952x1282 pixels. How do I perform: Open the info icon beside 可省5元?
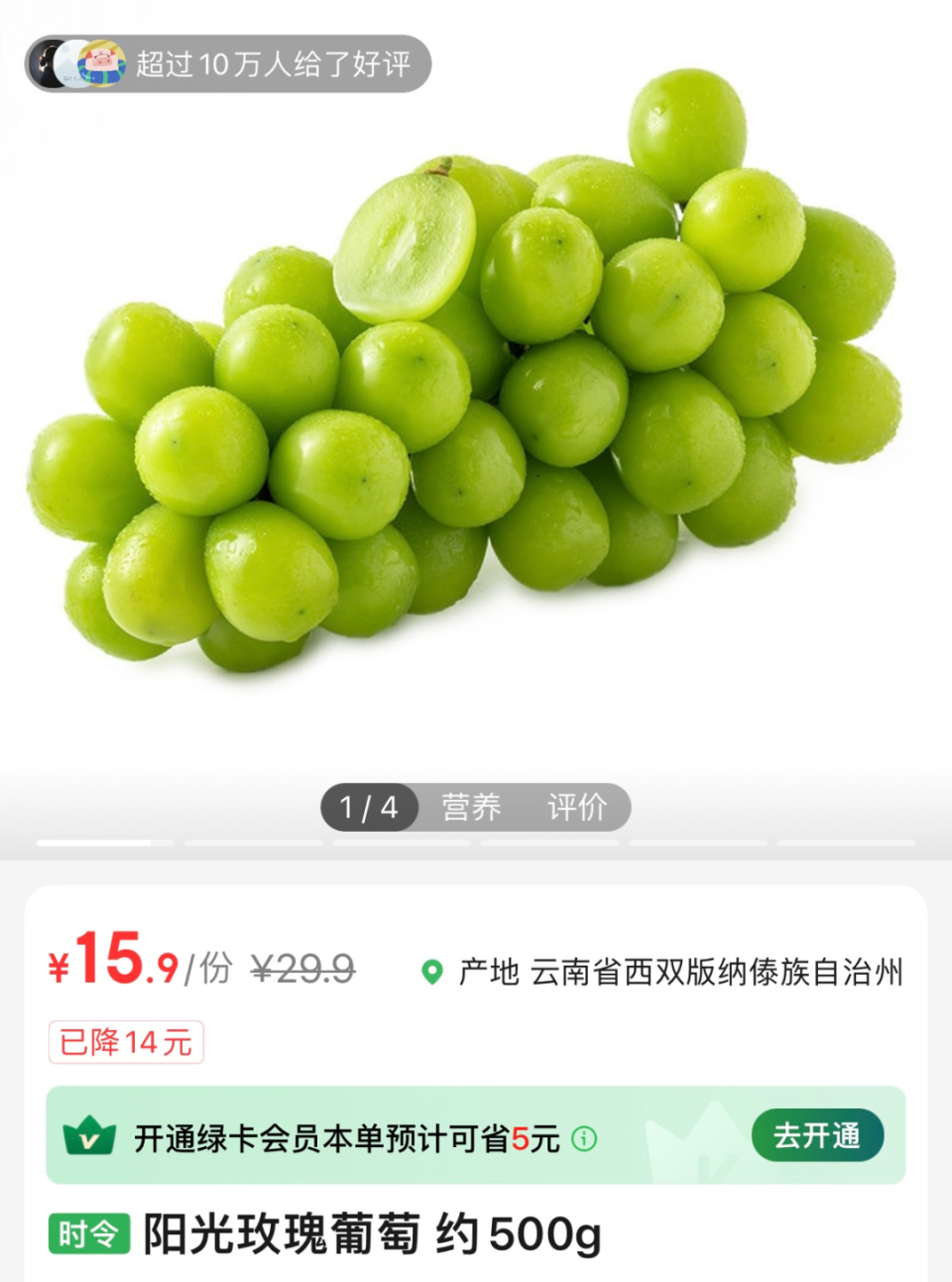click(585, 1139)
